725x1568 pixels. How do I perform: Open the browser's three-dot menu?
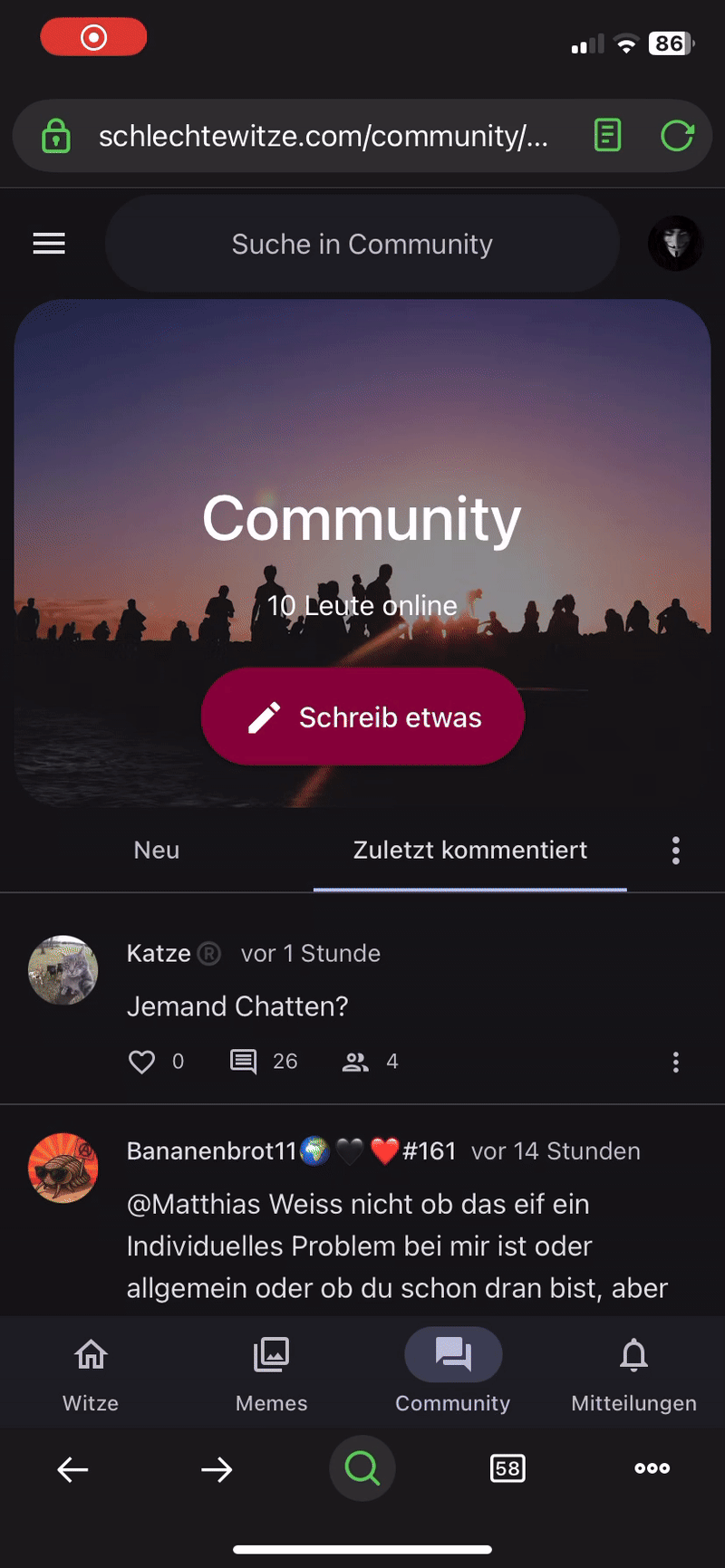point(652,1468)
